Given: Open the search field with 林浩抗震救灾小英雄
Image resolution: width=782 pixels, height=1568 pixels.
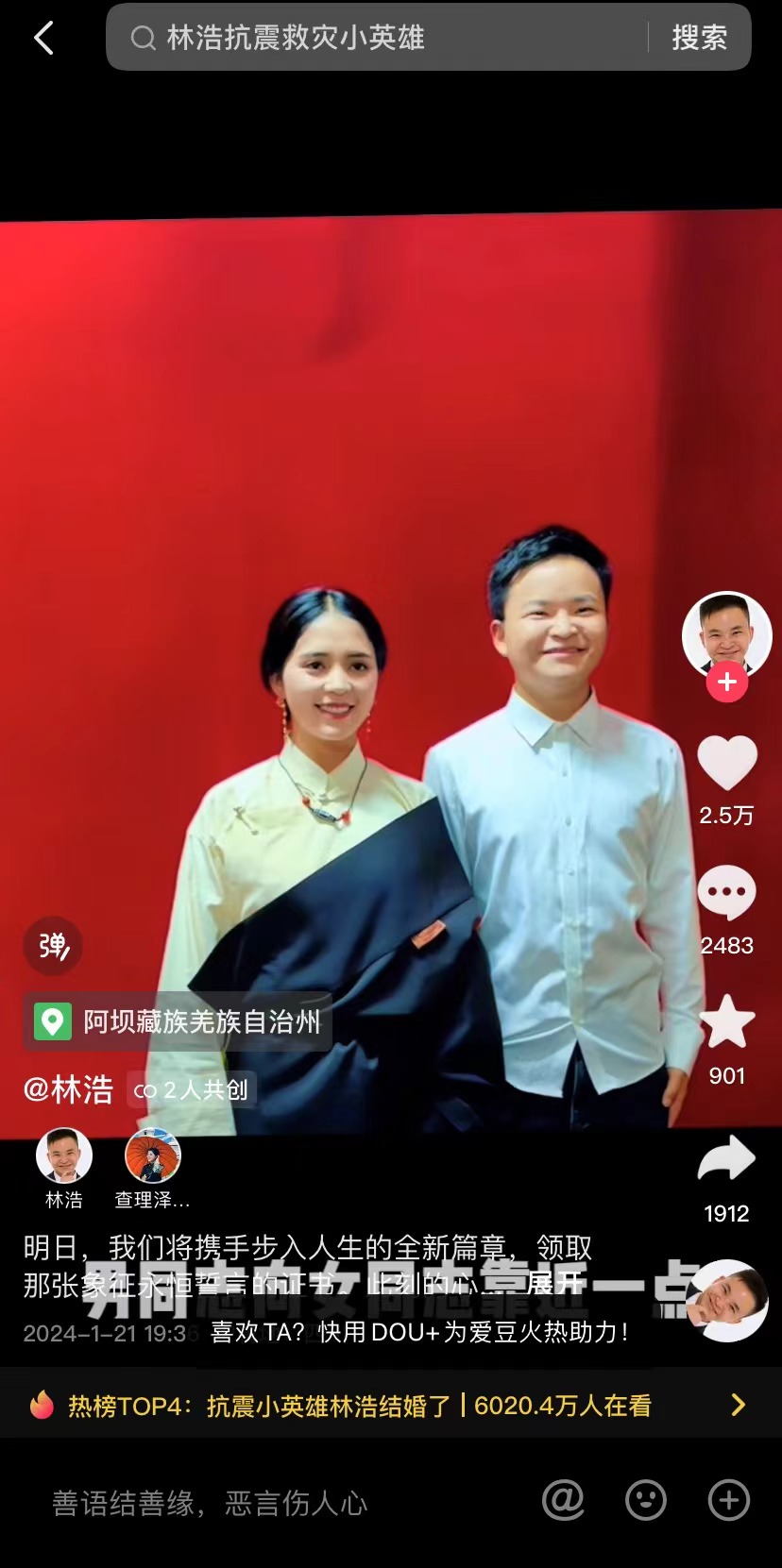Looking at the screenshot, I should (378, 38).
